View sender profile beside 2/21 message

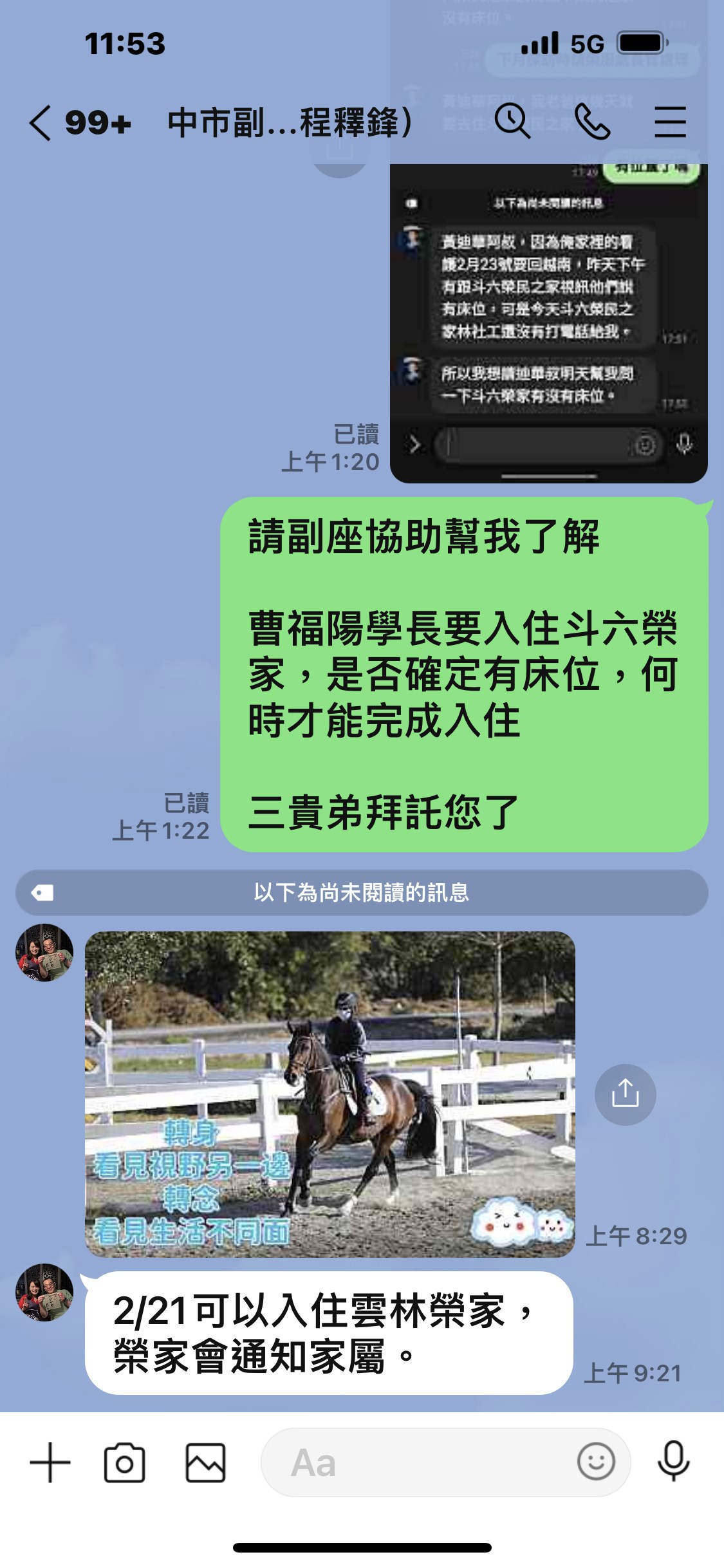coord(44,1293)
